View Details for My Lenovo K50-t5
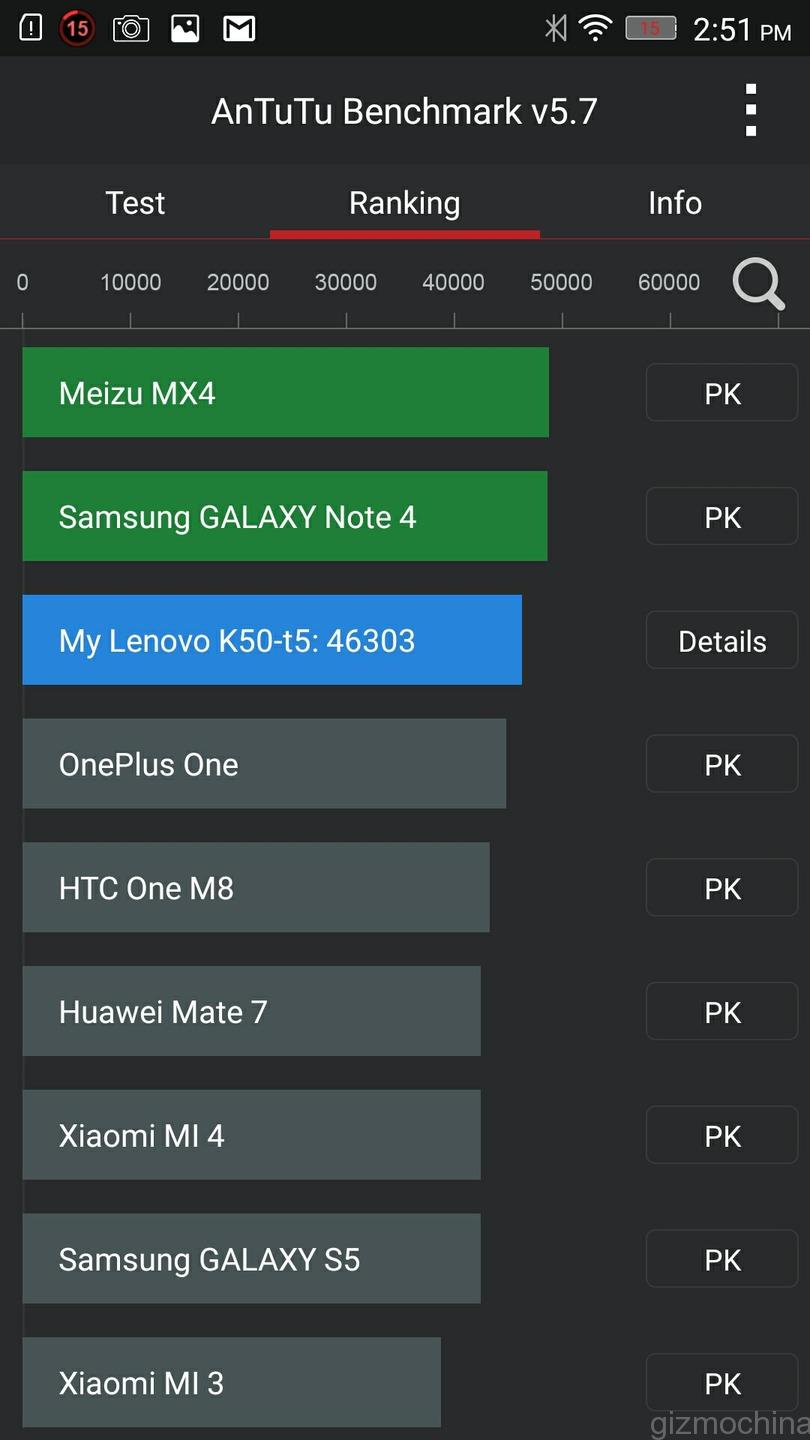The height and width of the screenshot is (1440, 810). pyautogui.click(x=722, y=641)
